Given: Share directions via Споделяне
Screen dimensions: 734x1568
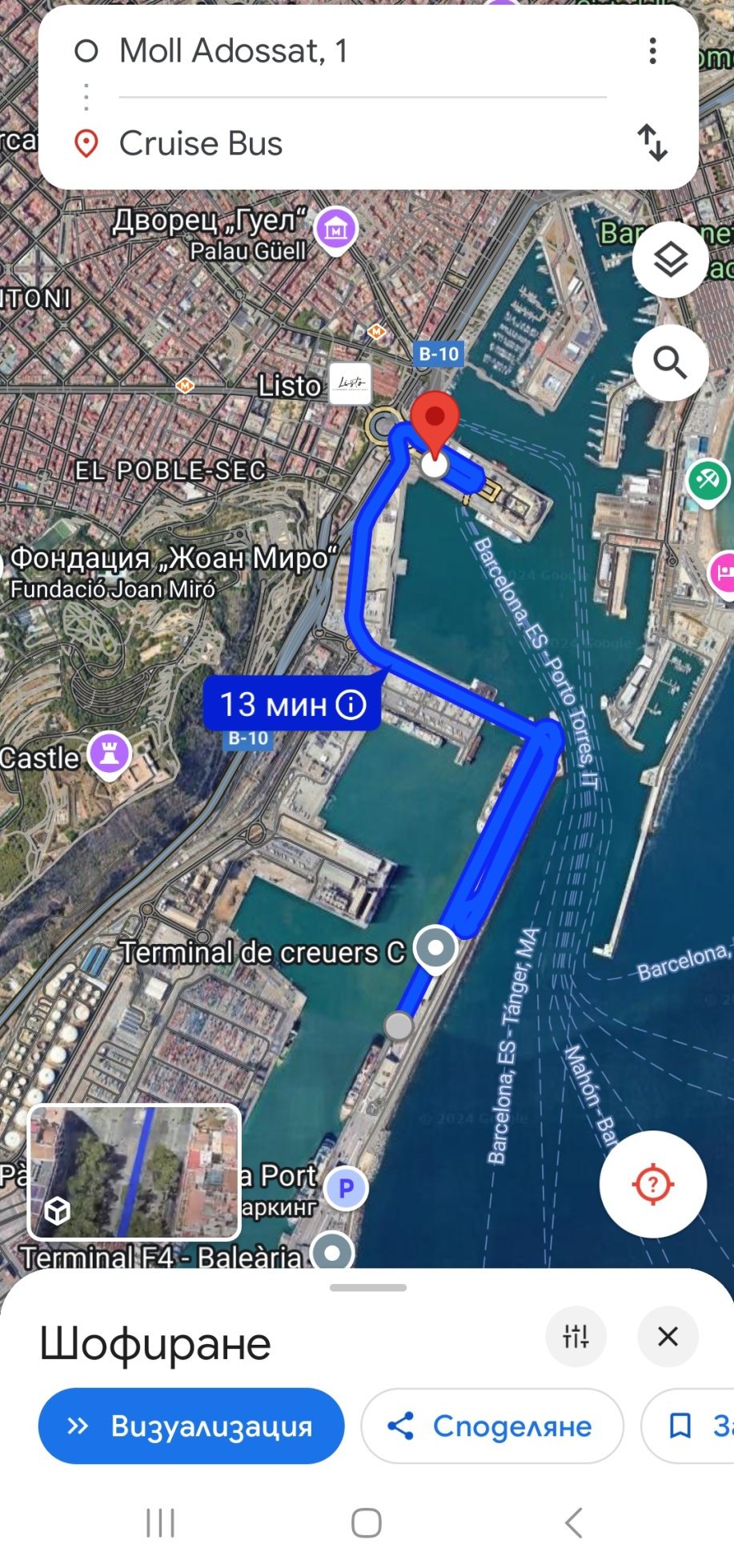Looking at the screenshot, I should 491,1426.
